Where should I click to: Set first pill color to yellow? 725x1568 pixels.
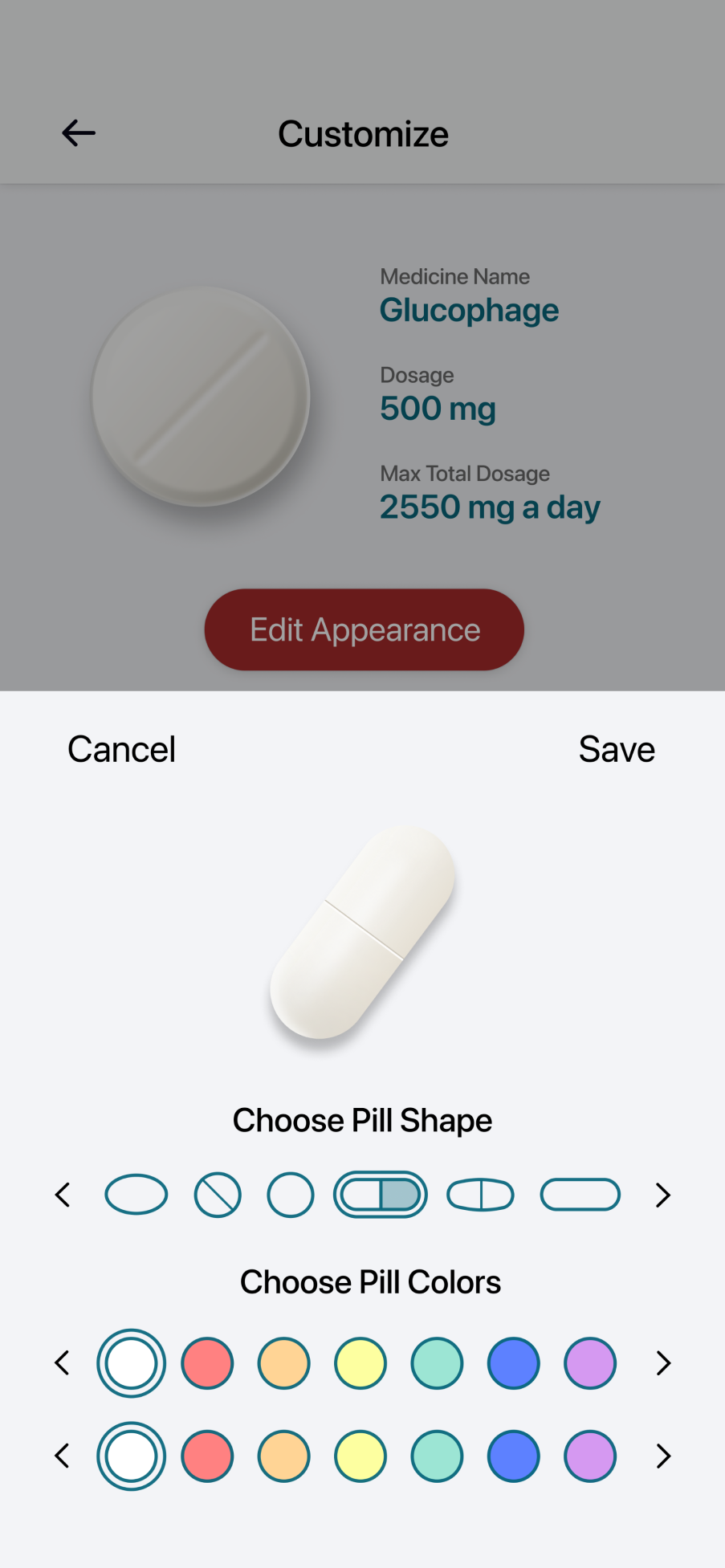(x=360, y=1363)
